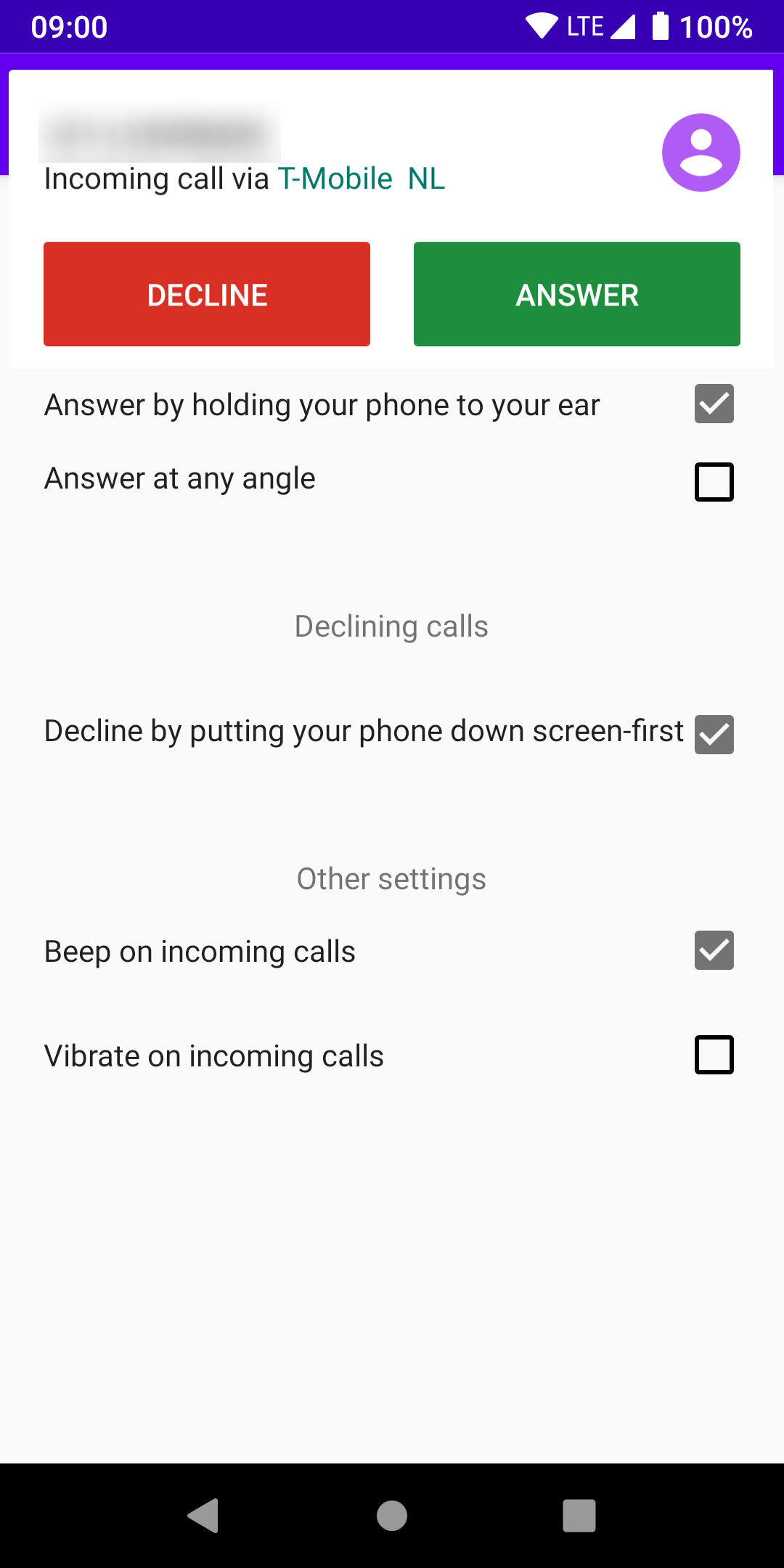Go to the home screen

(x=392, y=1516)
